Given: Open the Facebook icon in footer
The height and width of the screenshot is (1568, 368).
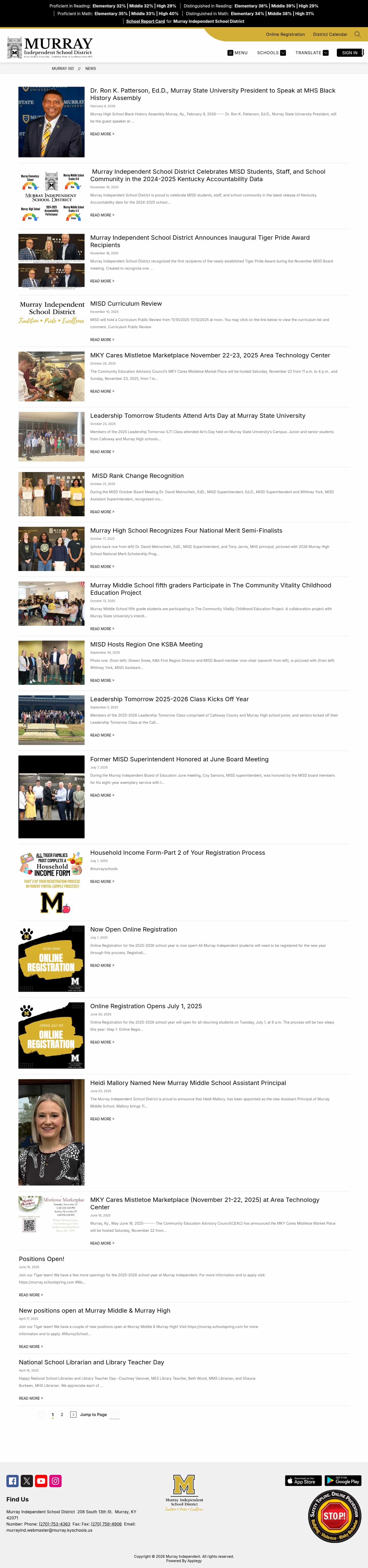Looking at the screenshot, I should pyautogui.click(x=12, y=1481).
